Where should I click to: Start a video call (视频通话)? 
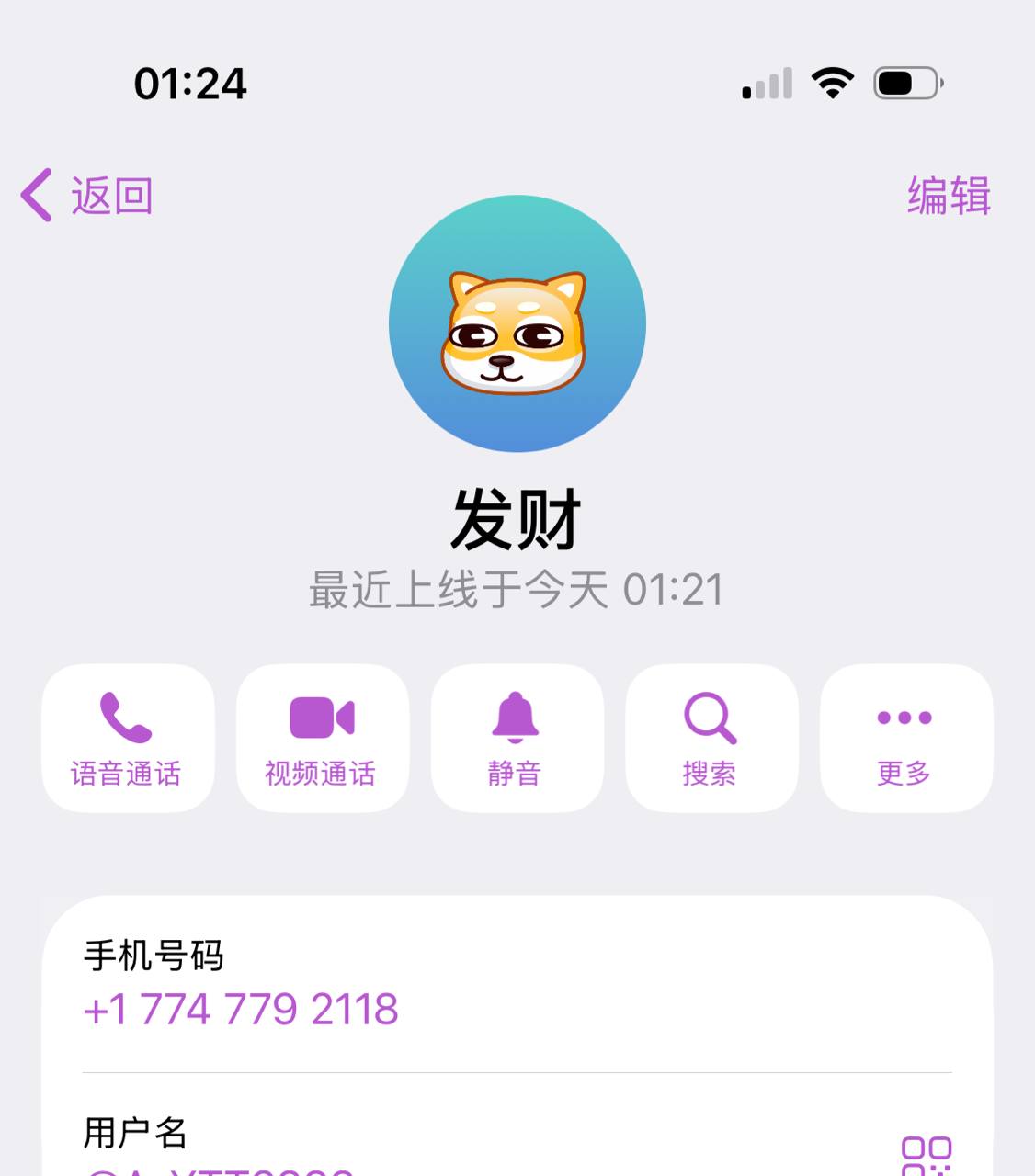[x=322, y=738]
